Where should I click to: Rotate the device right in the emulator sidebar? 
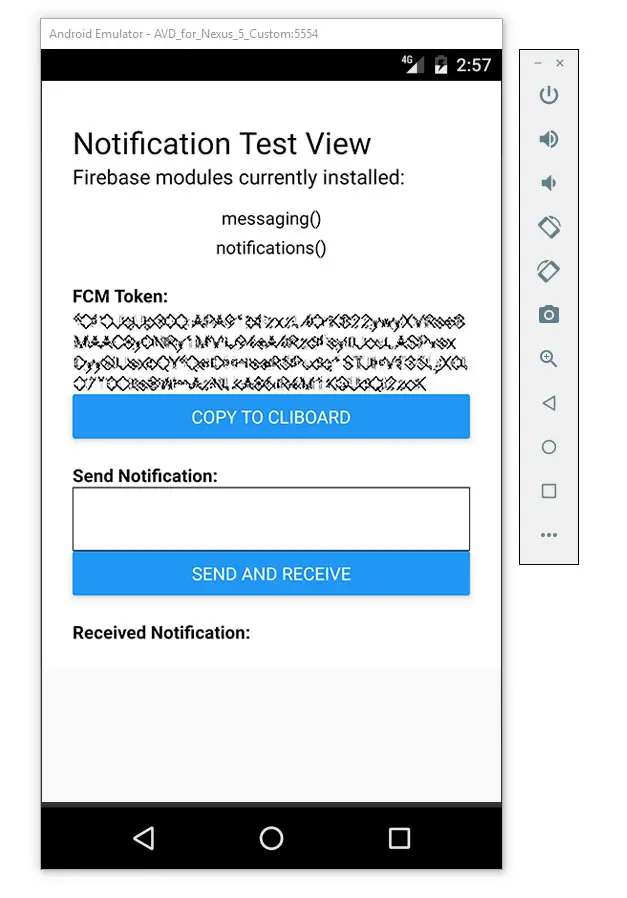pos(548,271)
